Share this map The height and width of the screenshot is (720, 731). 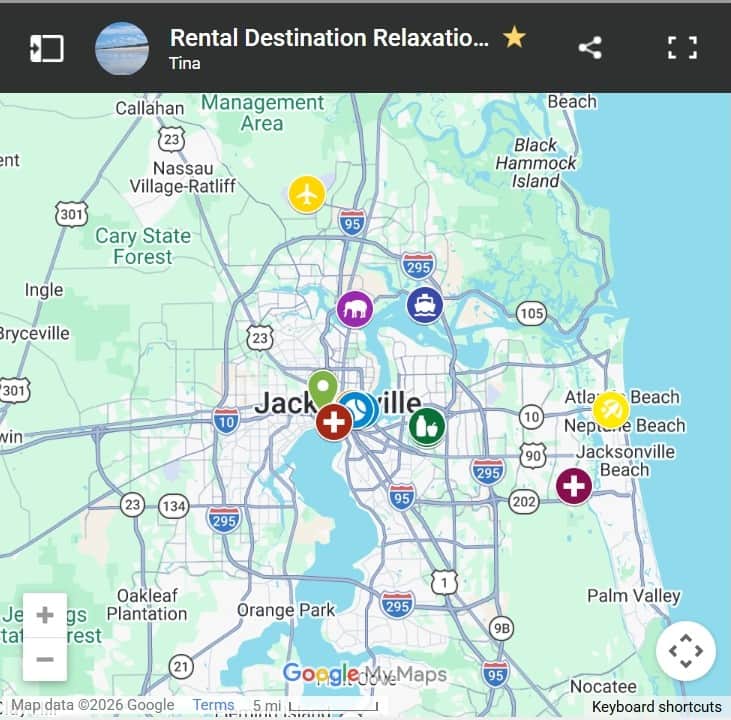coord(590,48)
